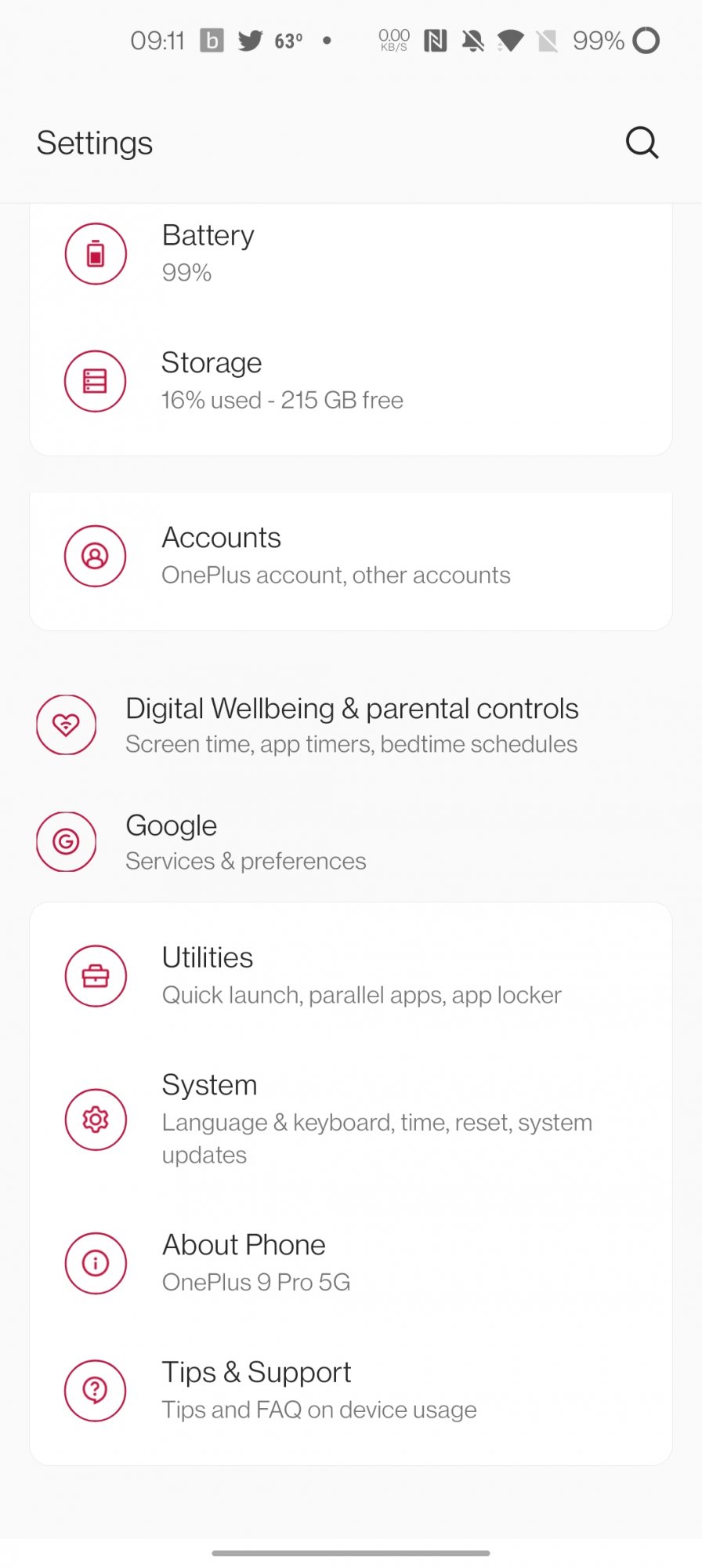Open Tips & Support
The height and width of the screenshot is (1568, 702).
[x=350, y=1390]
